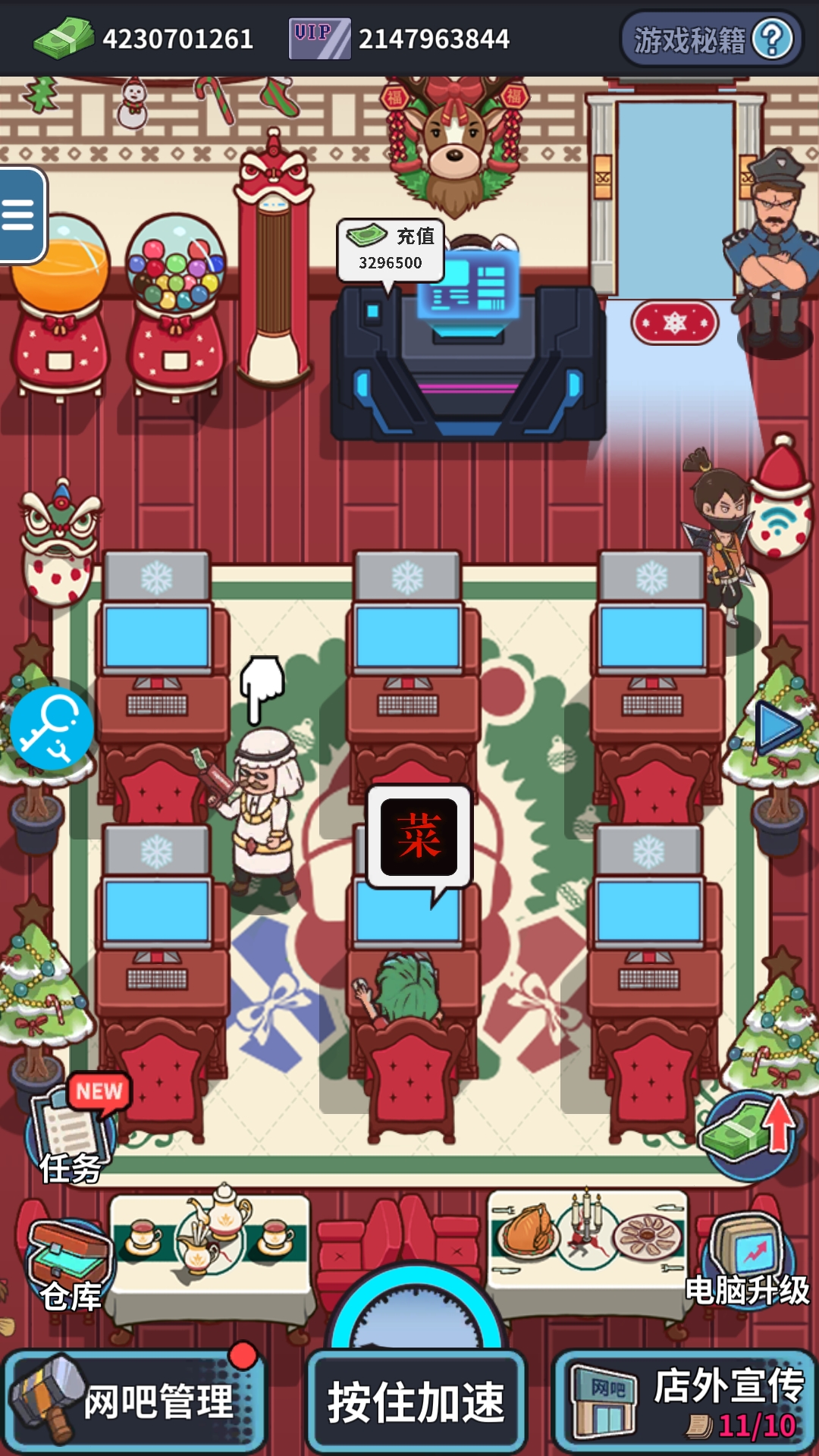Tap the cash upgrade arrow icon
Screen dimensions: 819x1456
pos(749,1135)
